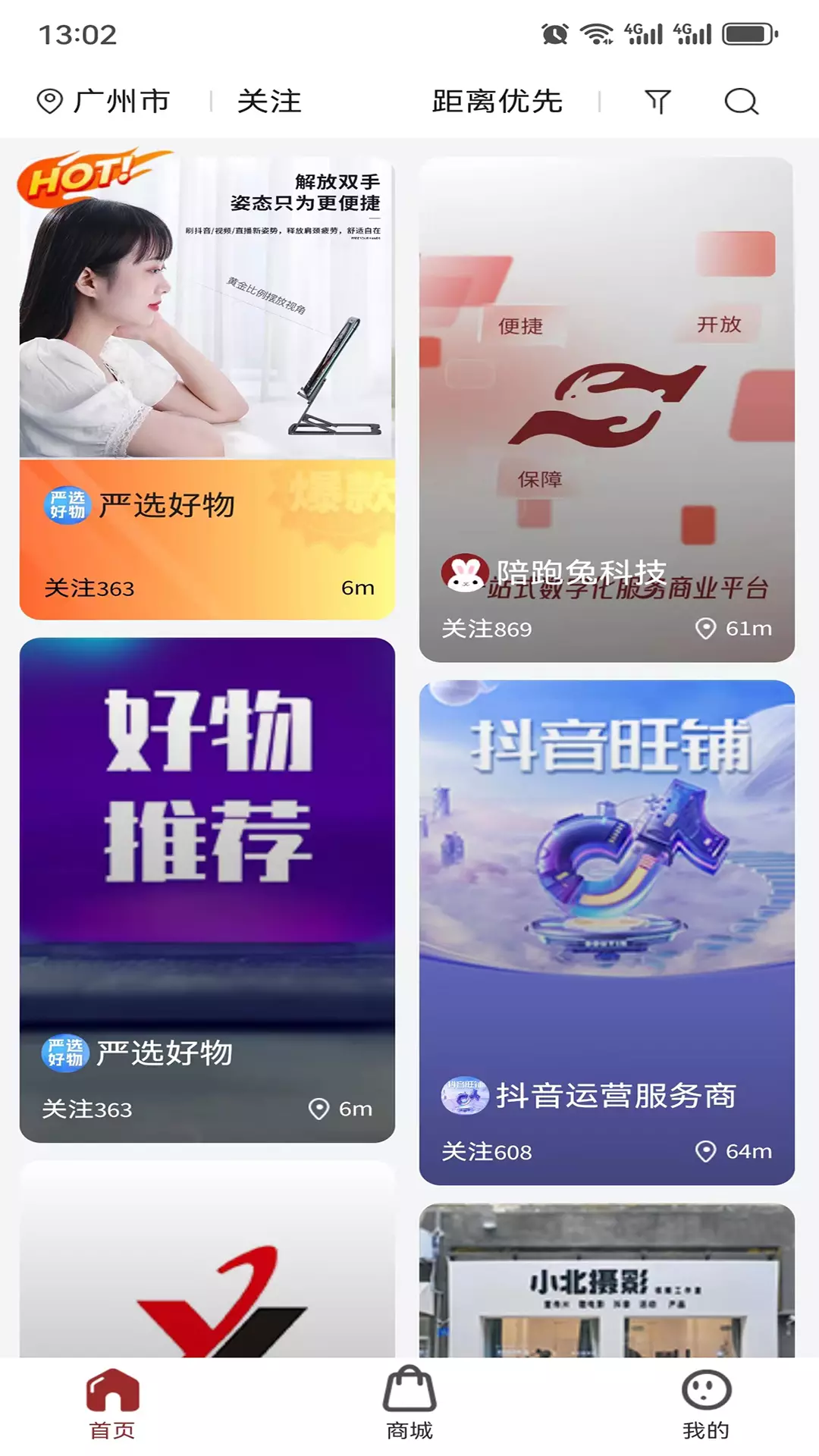Open the 我的 profile tab
This screenshot has height=1456, width=819.
706,1404
